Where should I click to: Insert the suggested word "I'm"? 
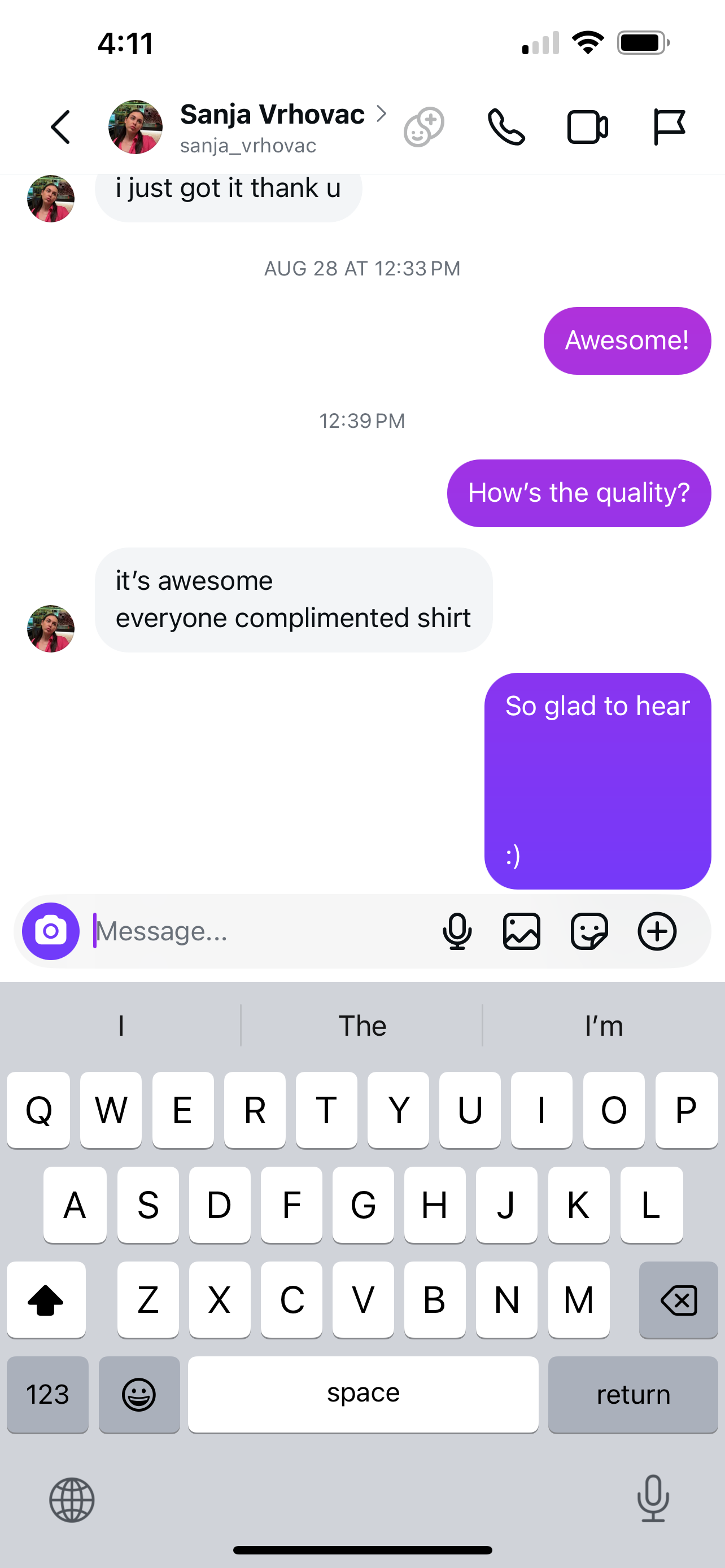pyautogui.click(x=603, y=1026)
